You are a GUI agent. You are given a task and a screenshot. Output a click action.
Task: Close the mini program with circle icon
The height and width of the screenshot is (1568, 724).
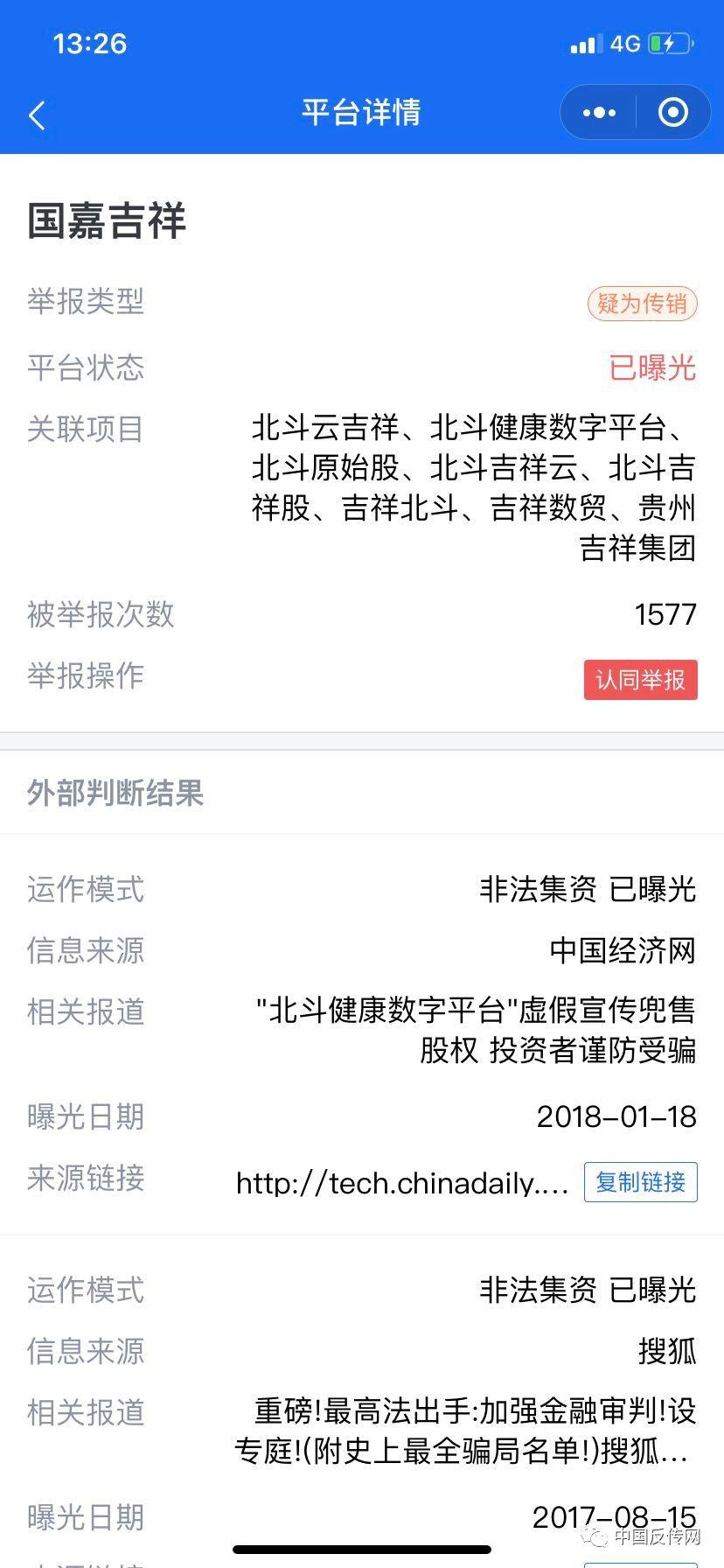672,113
